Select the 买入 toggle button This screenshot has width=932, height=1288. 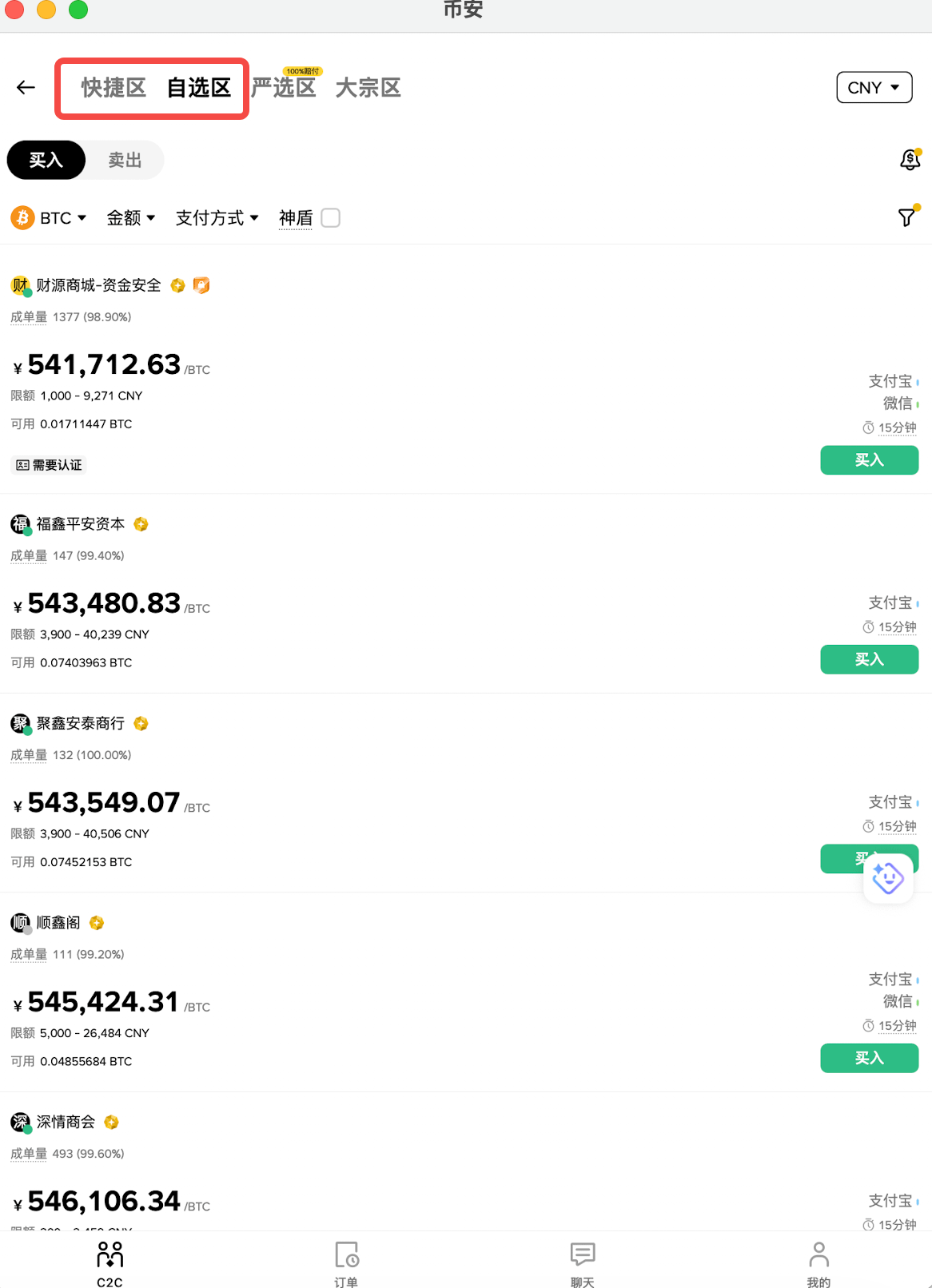pos(46,160)
